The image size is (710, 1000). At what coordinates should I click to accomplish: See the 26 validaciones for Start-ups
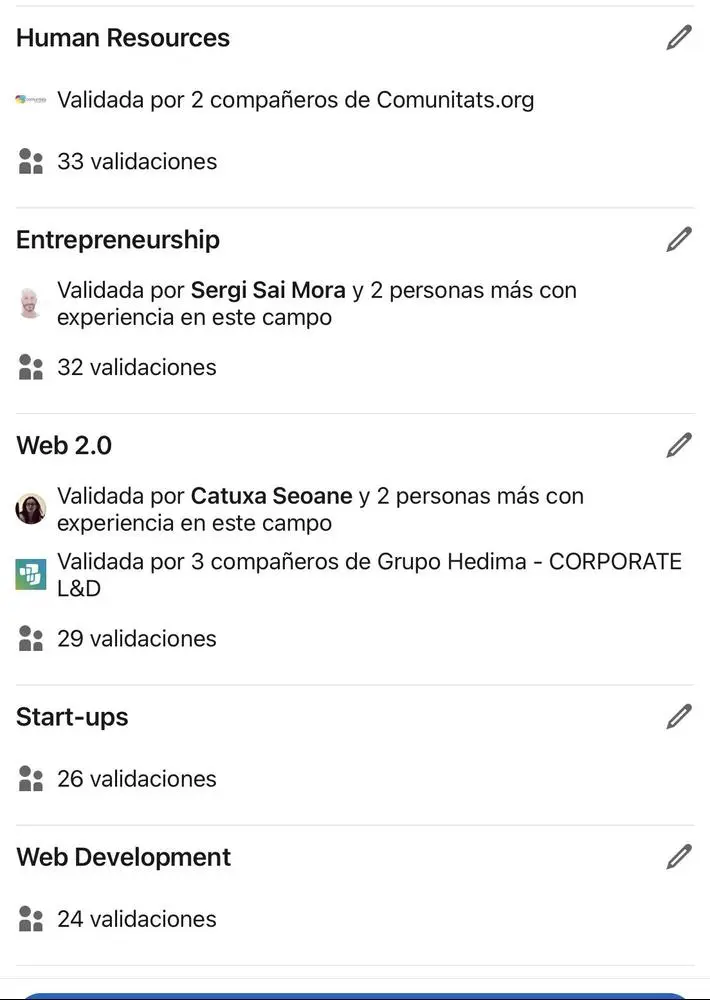[137, 778]
